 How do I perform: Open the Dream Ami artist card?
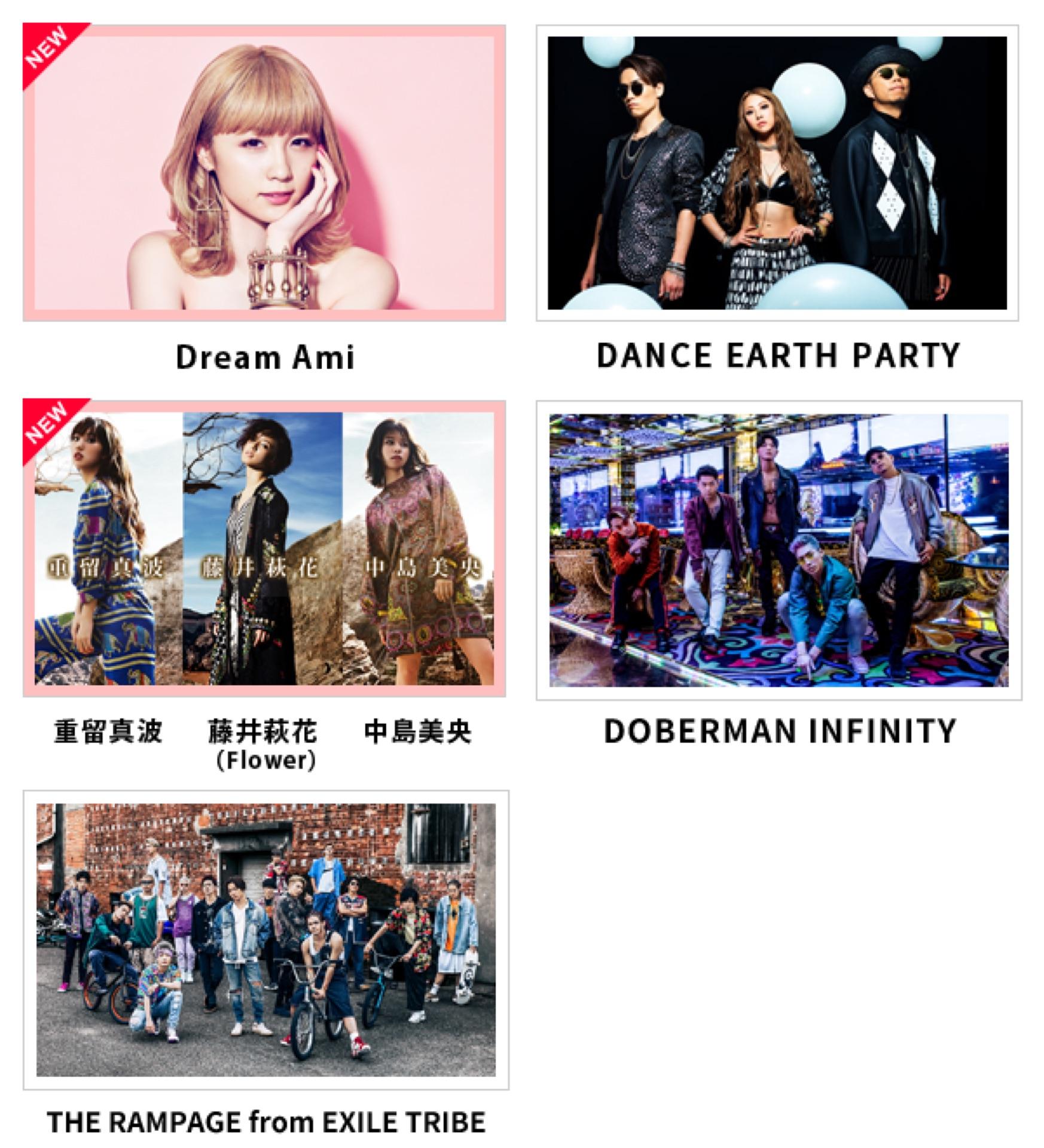(x=264, y=173)
